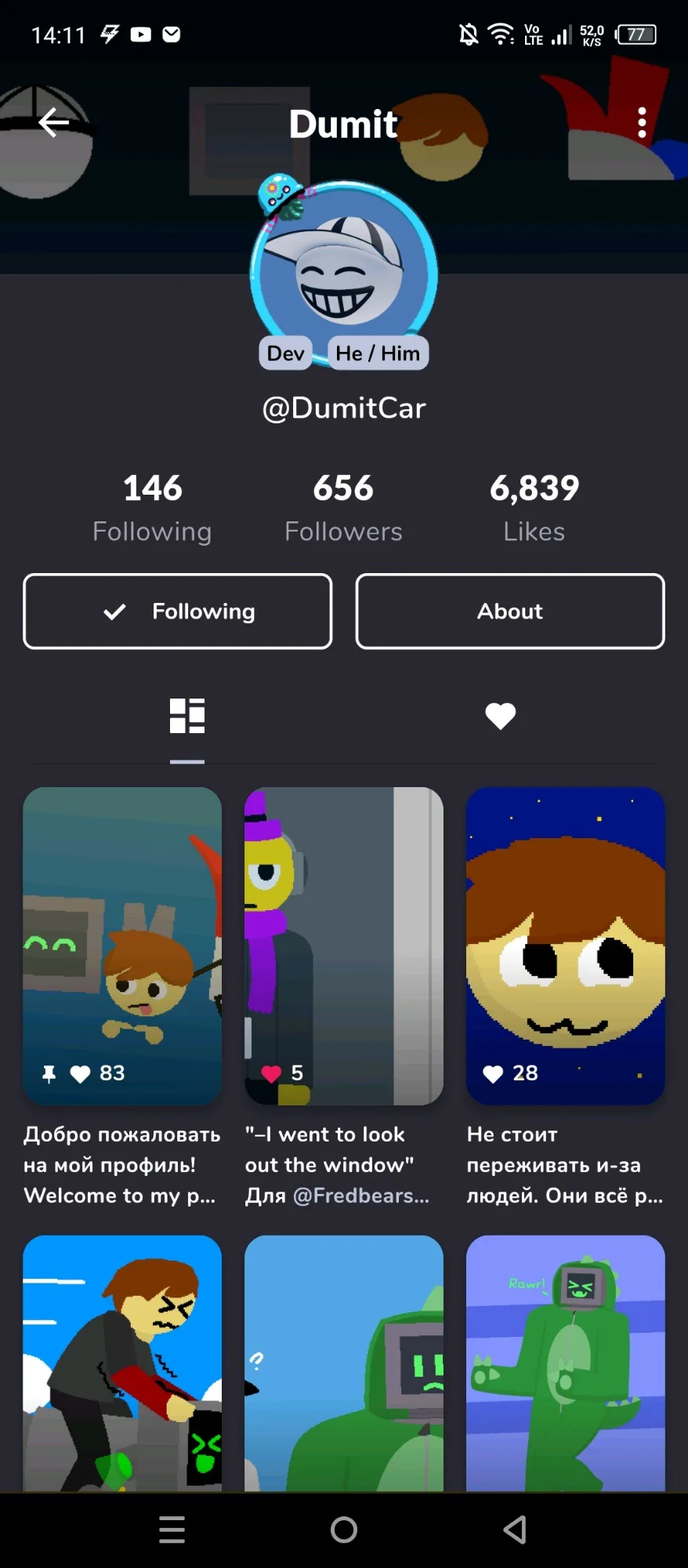View the 656 Followers list
Image resolution: width=688 pixels, height=1568 pixels.
(343, 507)
